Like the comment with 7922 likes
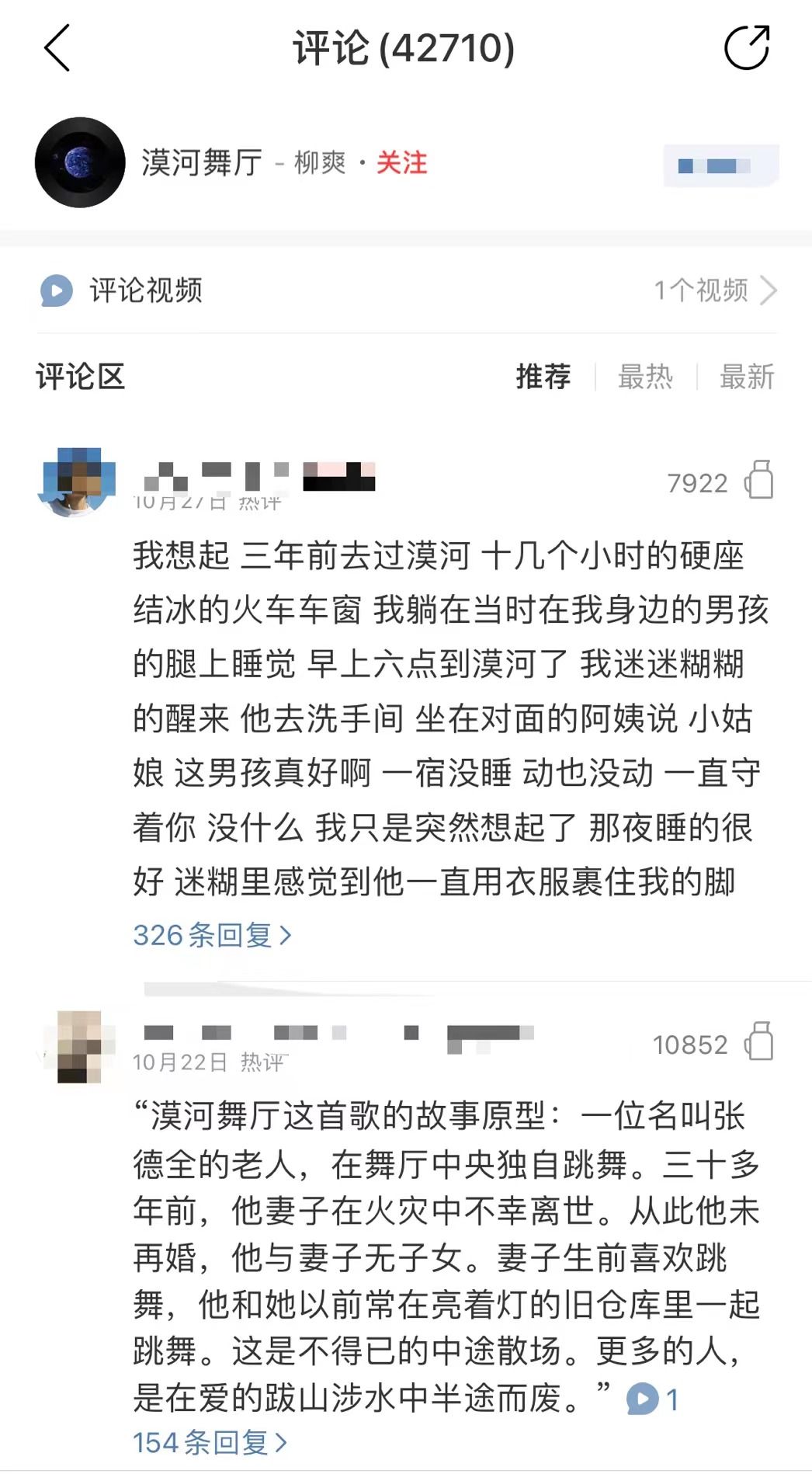 point(759,480)
